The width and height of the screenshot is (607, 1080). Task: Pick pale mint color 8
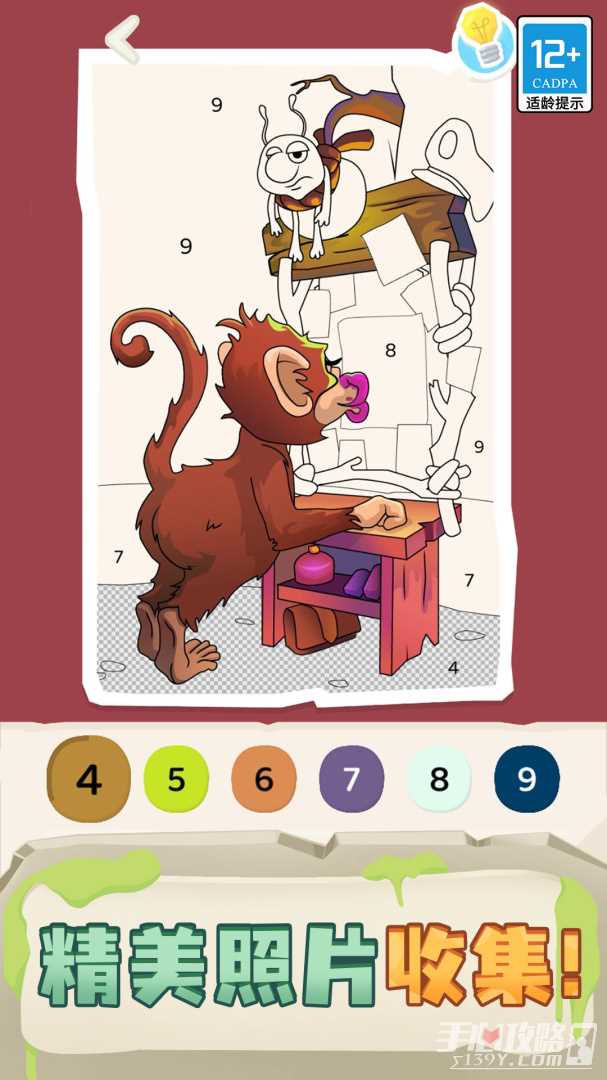pyautogui.click(x=439, y=779)
